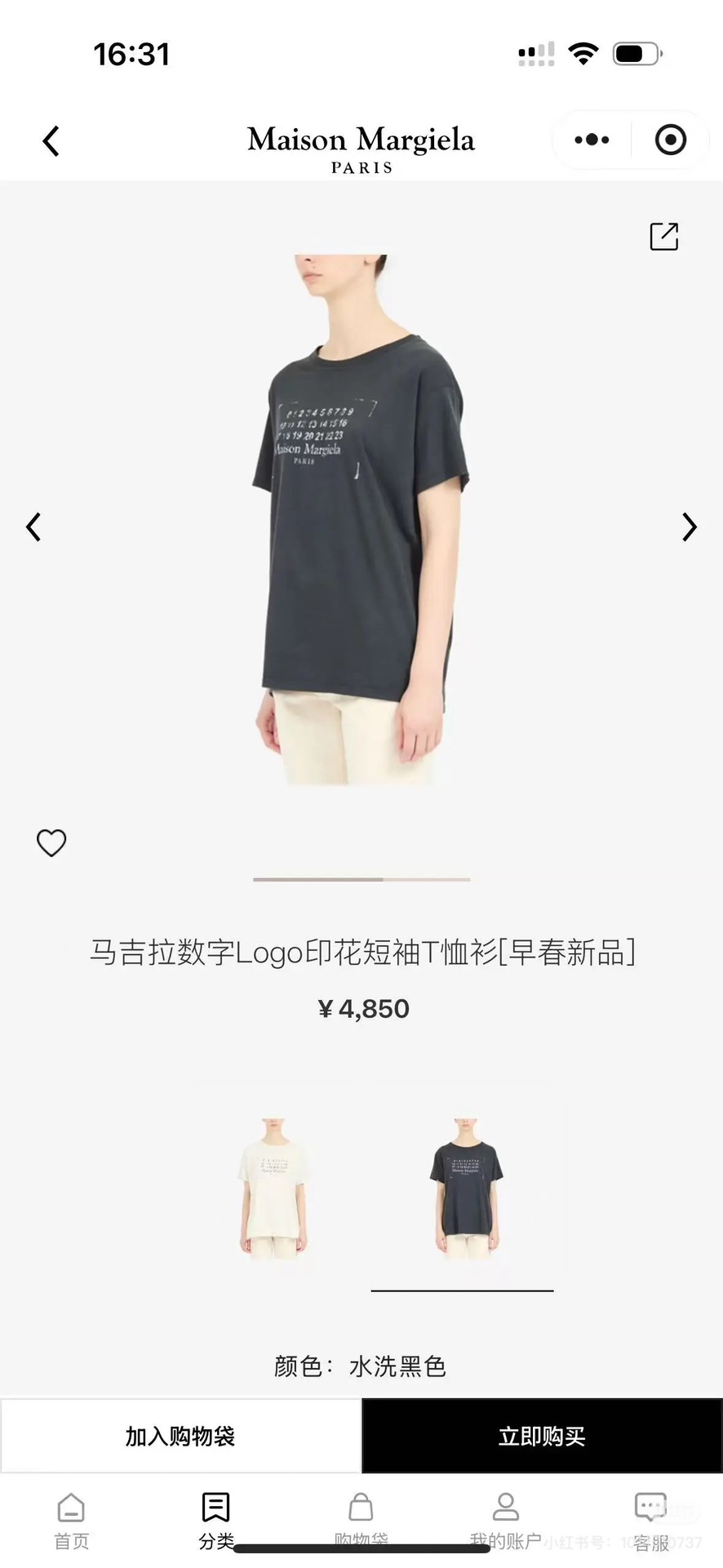The height and width of the screenshot is (1568, 723).
Task: Open the 我的账户 account tab
Action: [x=505, y=1520]
